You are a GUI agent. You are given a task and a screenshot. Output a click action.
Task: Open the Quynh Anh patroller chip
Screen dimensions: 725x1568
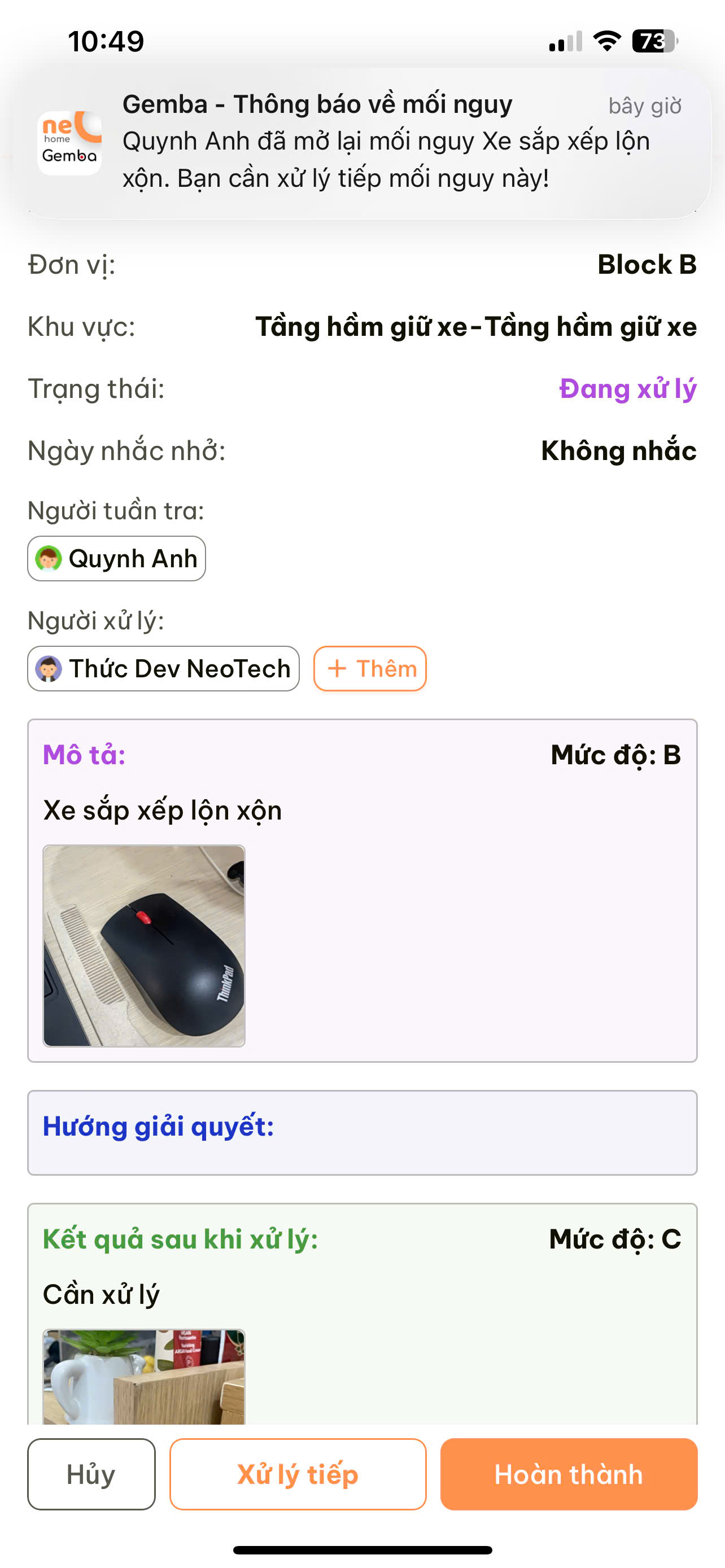click(x=116, y=558)
